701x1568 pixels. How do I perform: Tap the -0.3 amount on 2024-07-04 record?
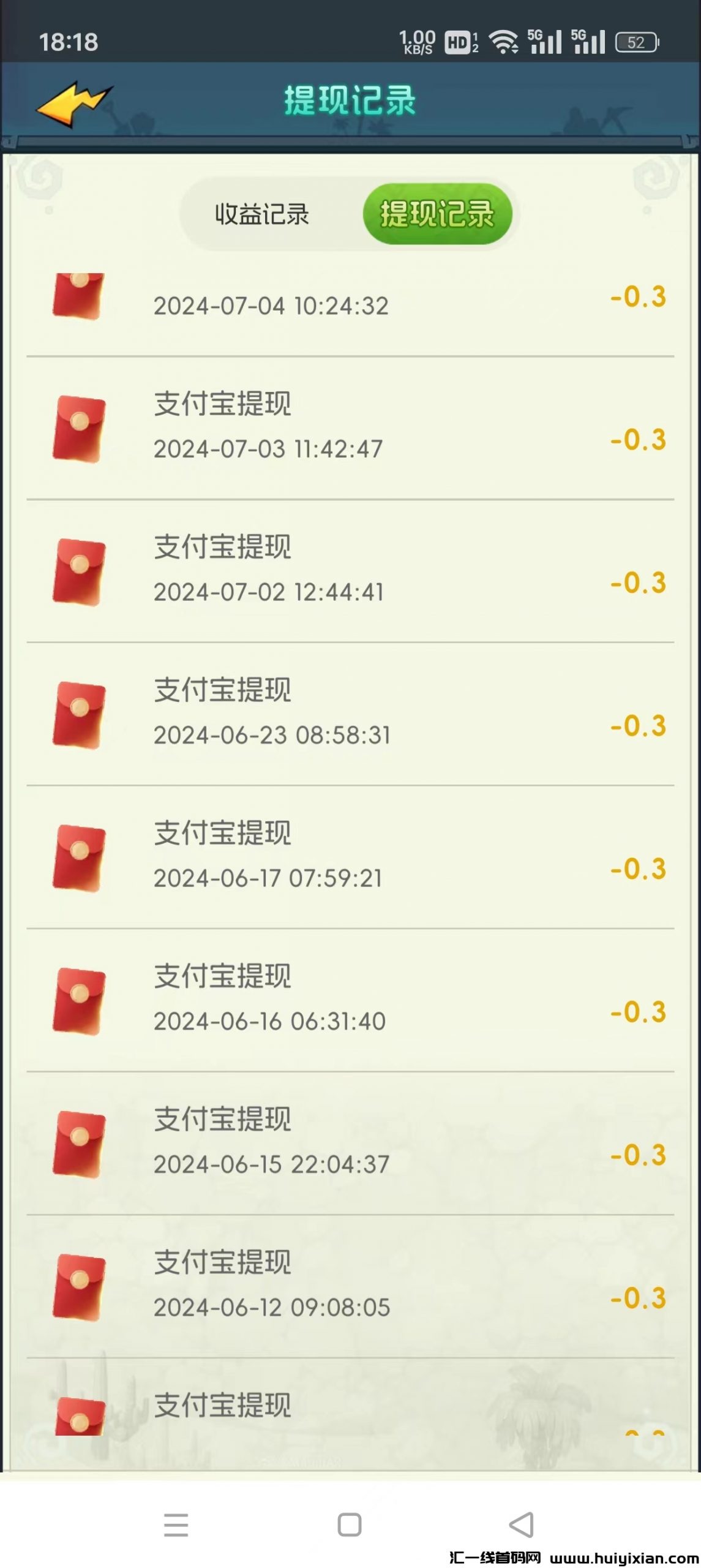pyautogui.click(x=637, y=298)
